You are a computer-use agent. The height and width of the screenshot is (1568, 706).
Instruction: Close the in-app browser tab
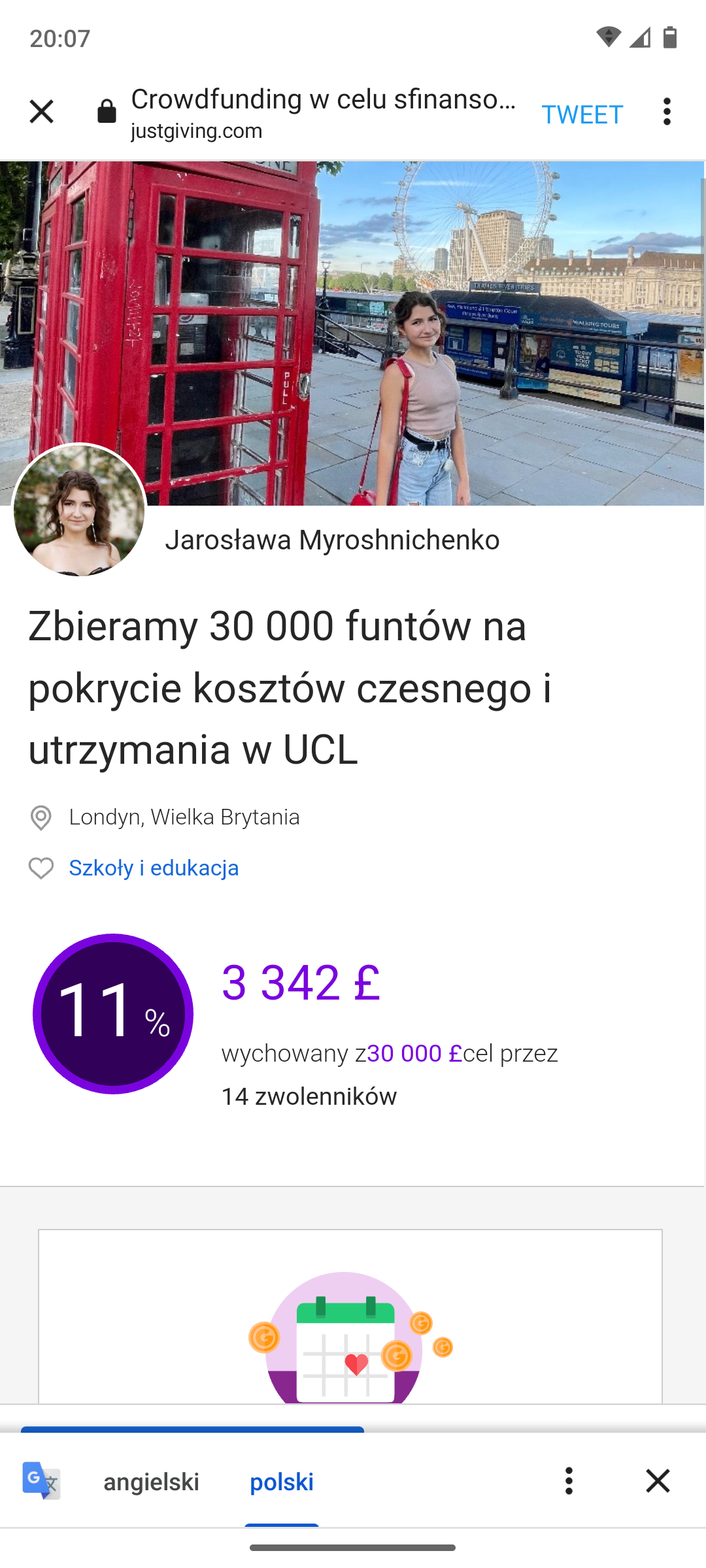point(41,112)
